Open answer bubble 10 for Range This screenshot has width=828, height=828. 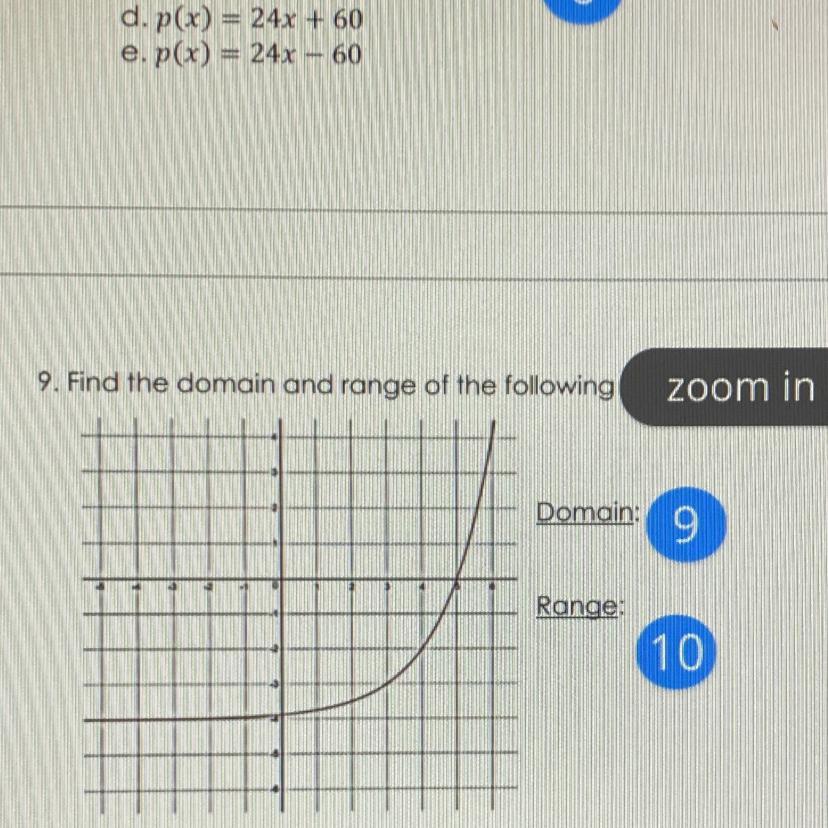676,652
